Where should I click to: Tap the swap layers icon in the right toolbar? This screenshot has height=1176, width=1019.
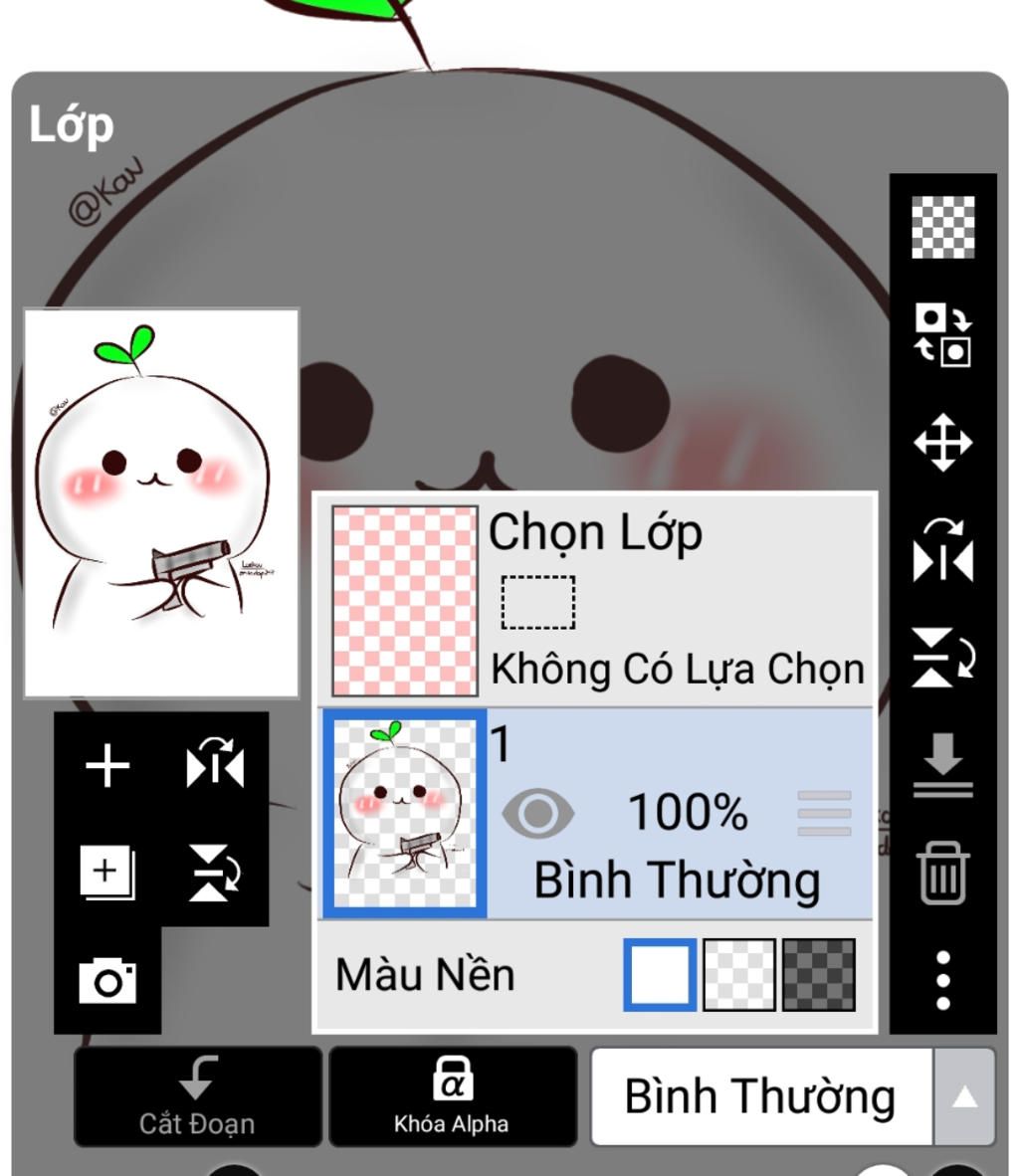pyautogui.click(x=942, y=335)
